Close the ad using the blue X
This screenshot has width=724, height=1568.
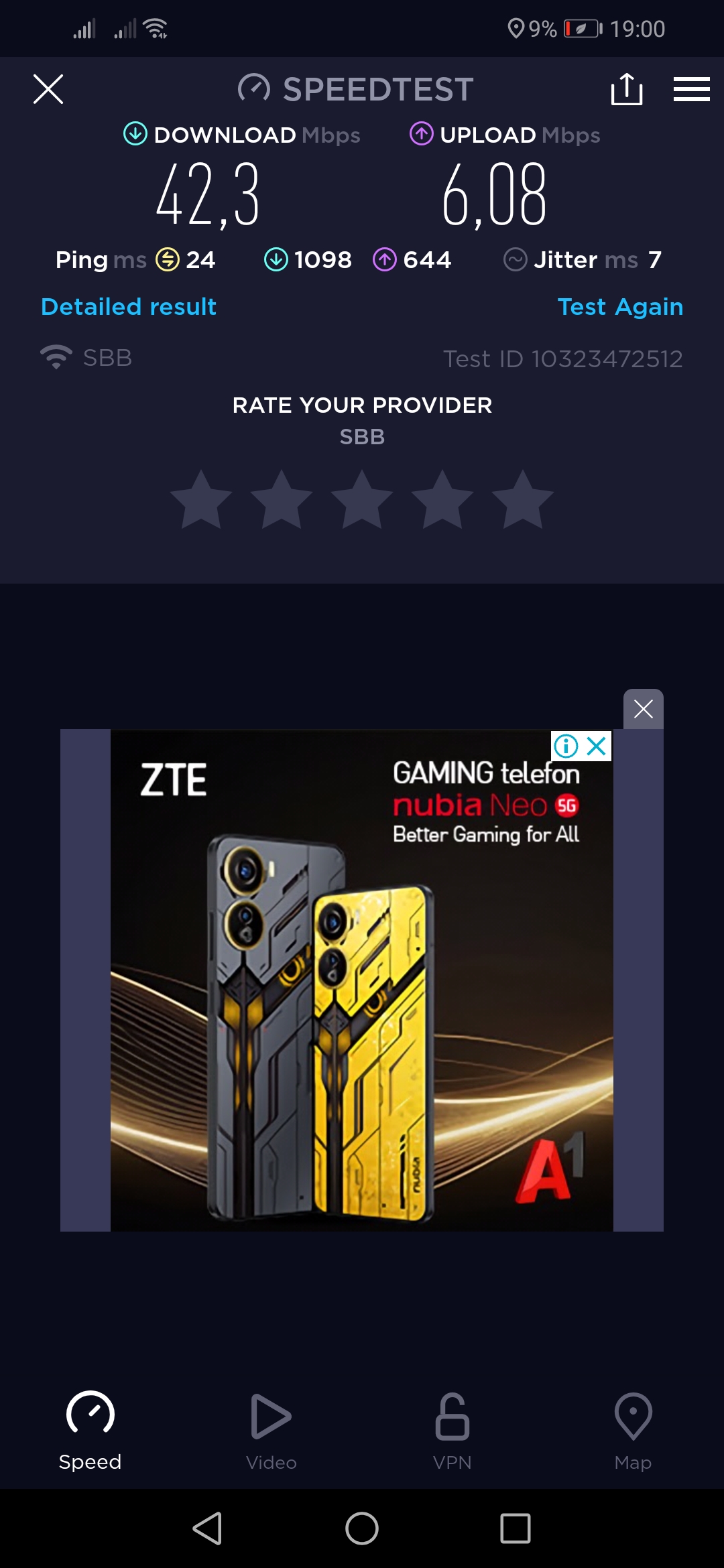point(597,746)
